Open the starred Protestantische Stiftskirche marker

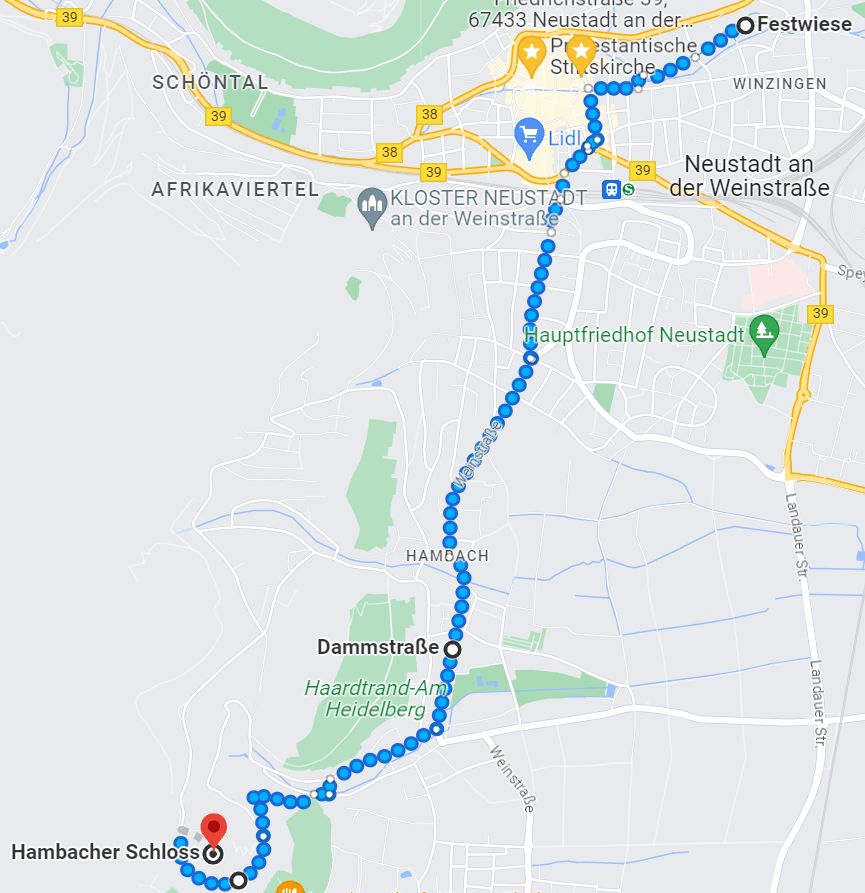click(580, 52)
